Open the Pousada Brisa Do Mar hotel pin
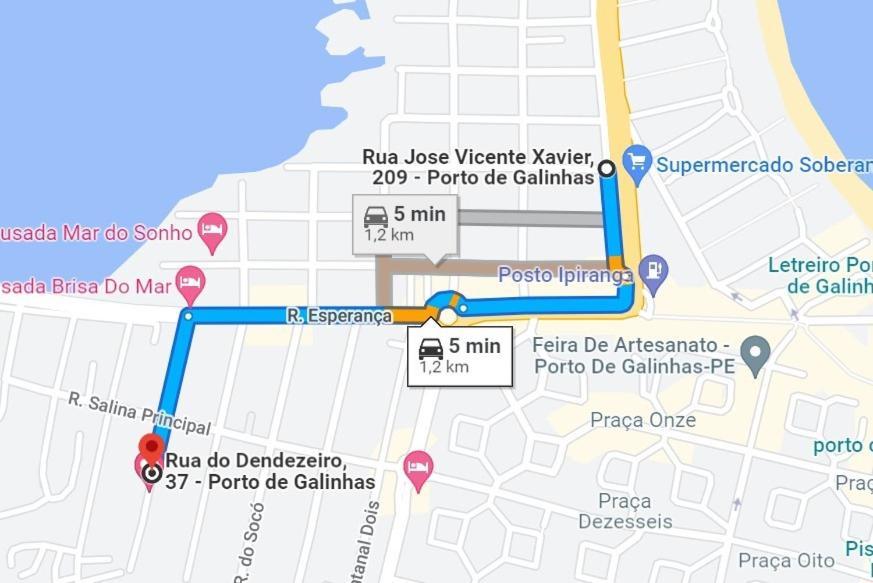 pyautogui.click(x=190, y=283)
